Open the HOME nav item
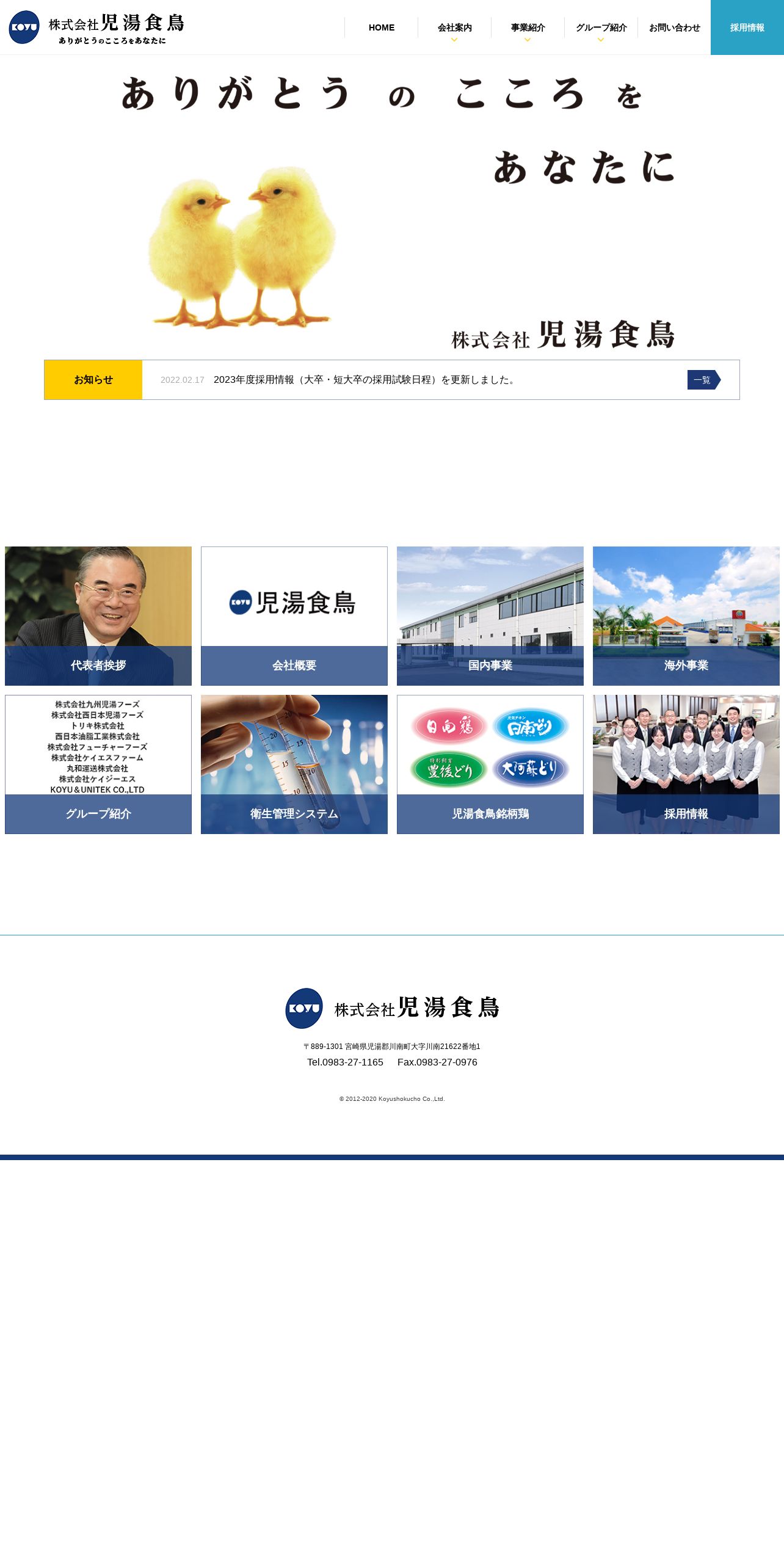This screenshot has width=784, height=1568. [381, 27]
